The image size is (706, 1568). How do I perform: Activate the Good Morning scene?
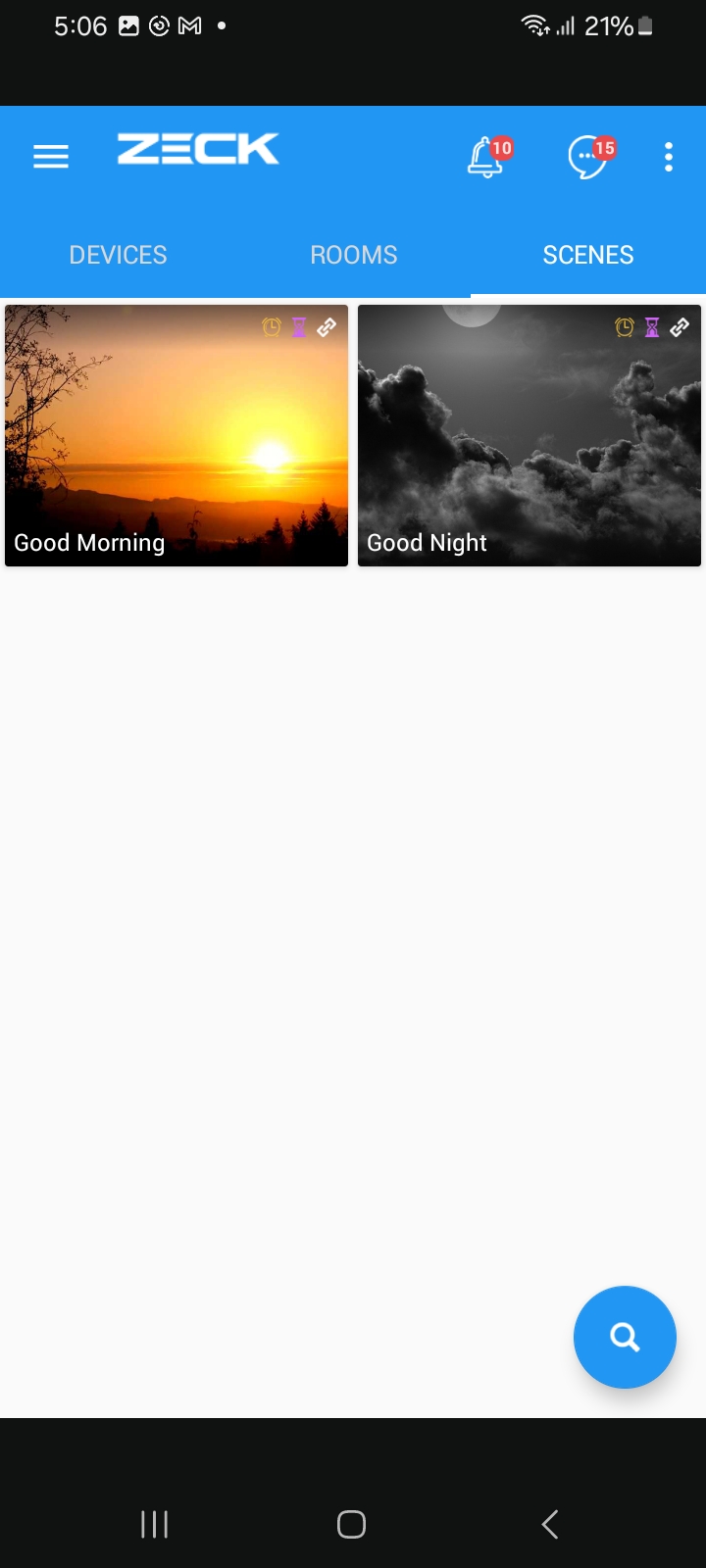(x=176, y=436)
